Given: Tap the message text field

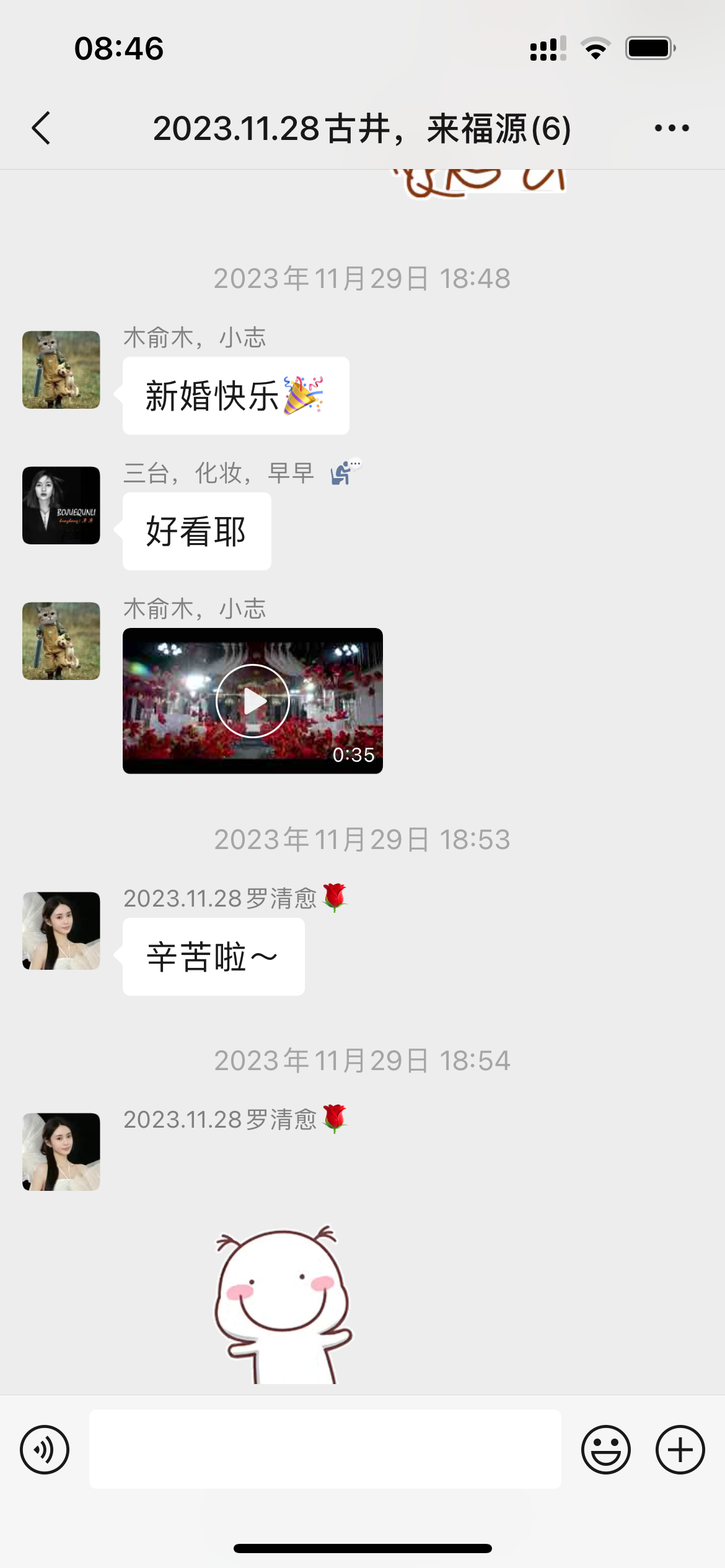Looking at the screenshot, I should point(325,1449).
